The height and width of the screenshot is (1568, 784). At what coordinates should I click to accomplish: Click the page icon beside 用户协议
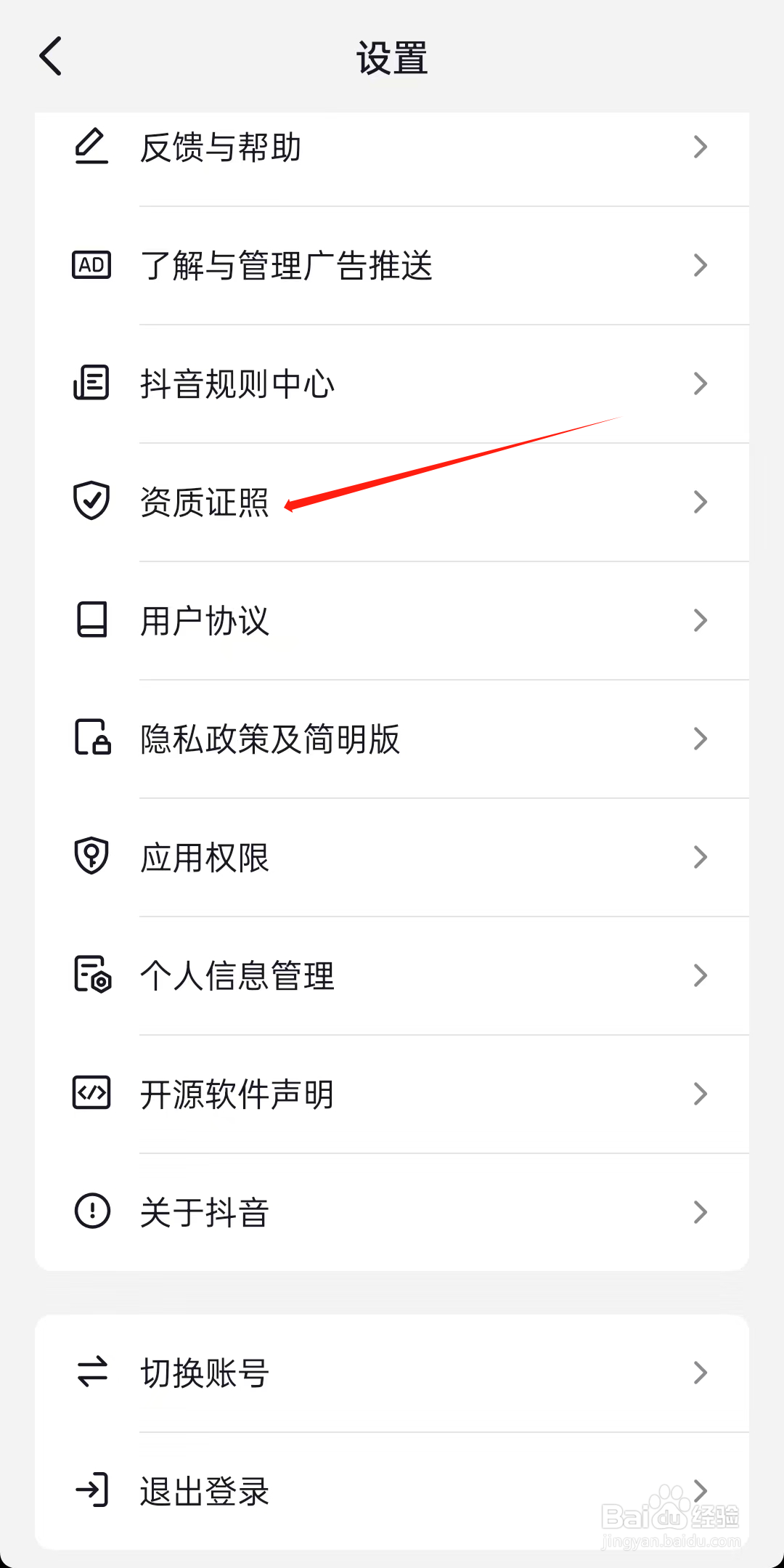coord(91,620)
